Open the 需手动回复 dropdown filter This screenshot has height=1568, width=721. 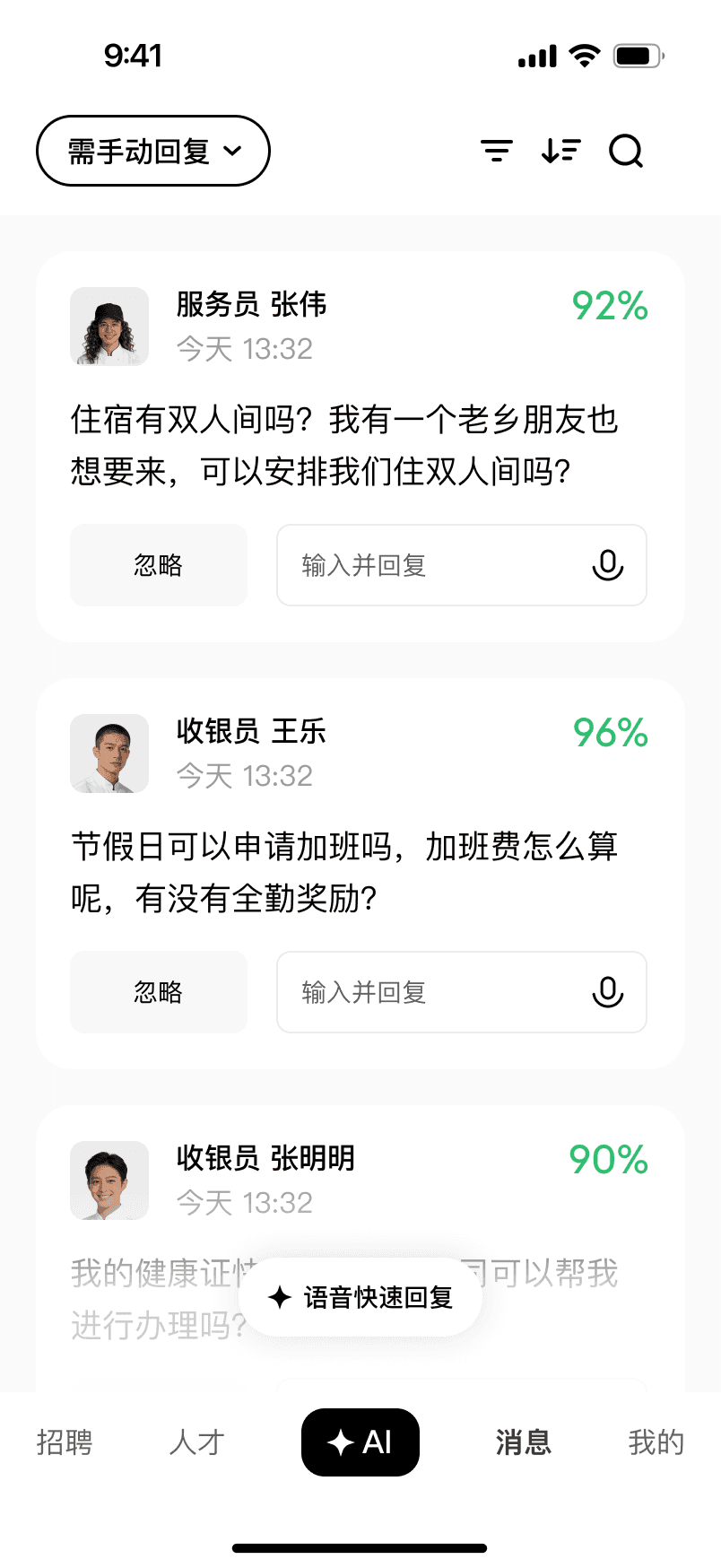click(x=153, y=151)
